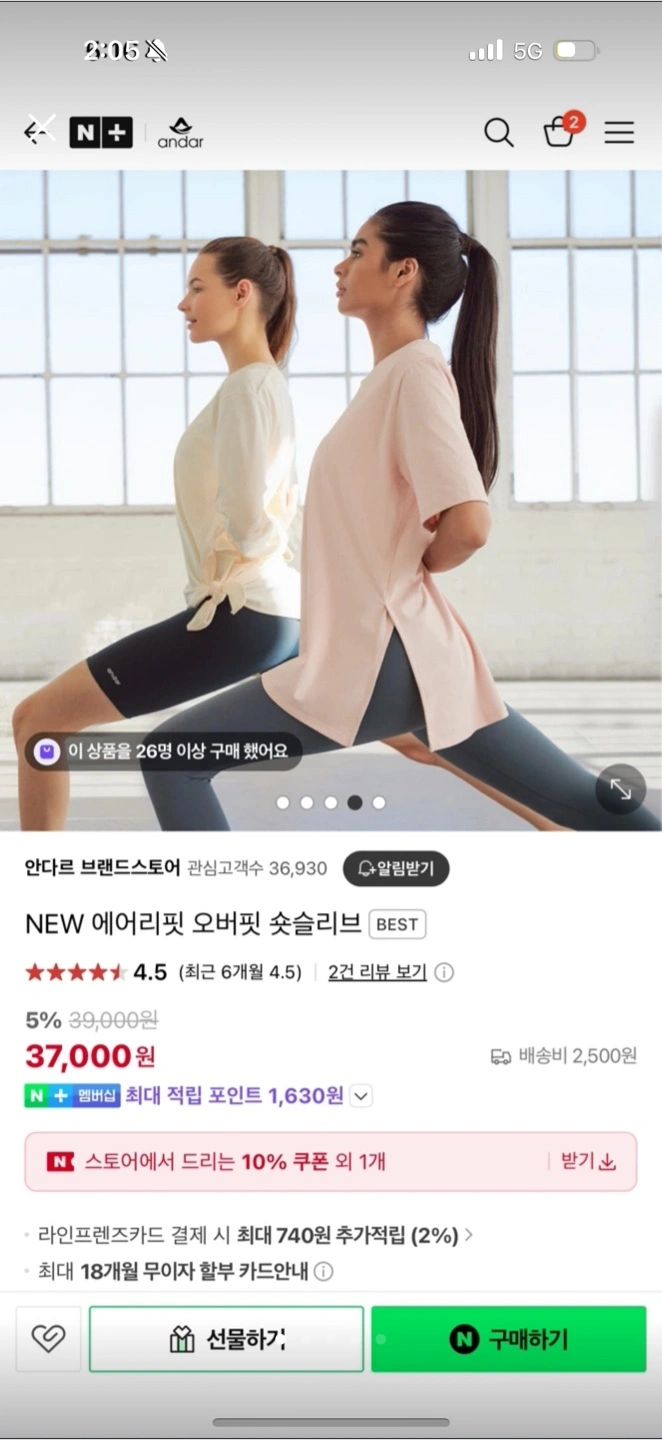Open the 2건 리뷰 보기 link
This screenshot has width=662, height=1440.
(377, 972)
